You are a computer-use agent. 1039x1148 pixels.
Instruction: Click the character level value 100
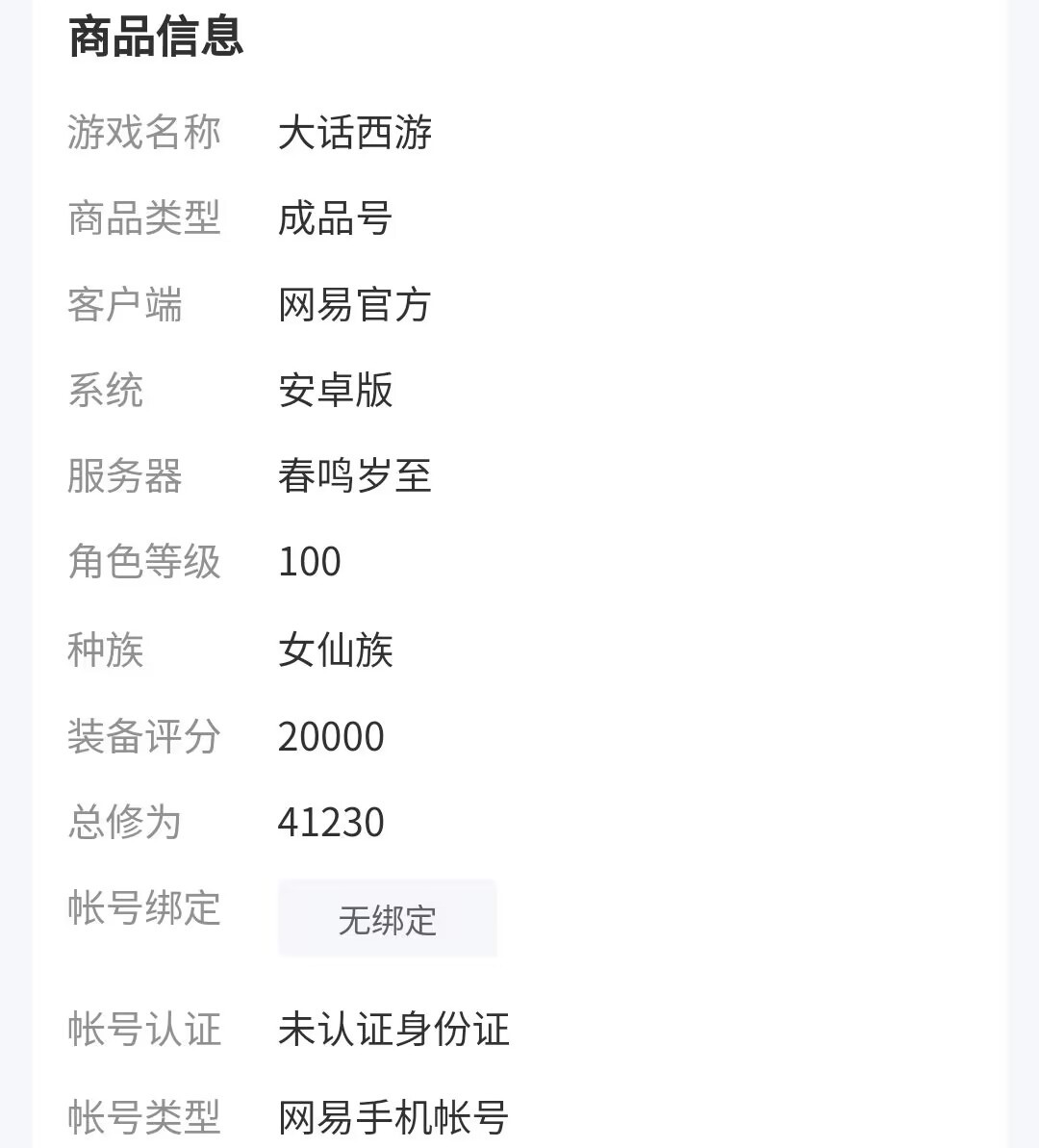pyautogui.click(x=307, y=562)
